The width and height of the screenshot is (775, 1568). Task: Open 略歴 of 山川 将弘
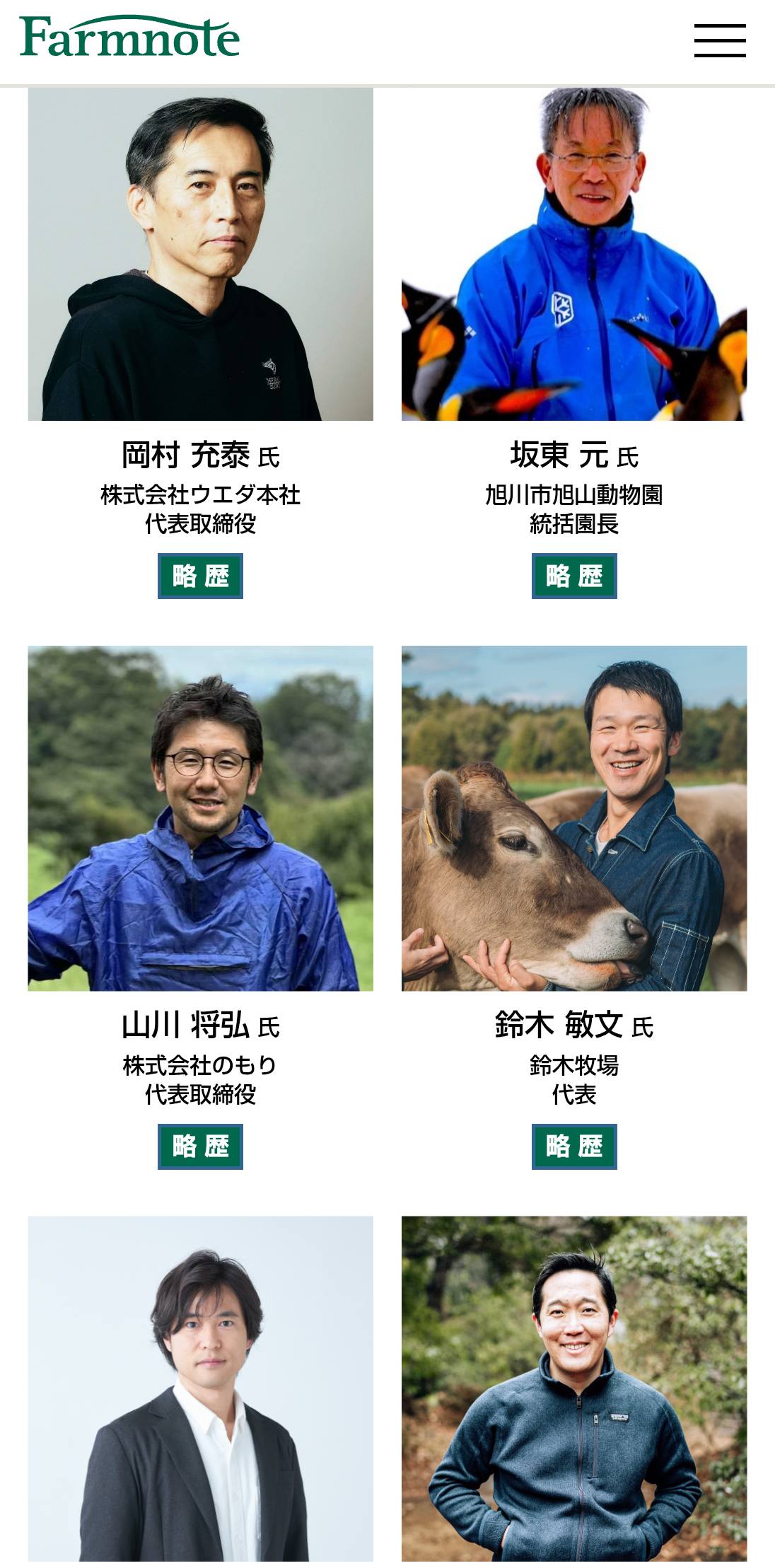click(200, 1146)
